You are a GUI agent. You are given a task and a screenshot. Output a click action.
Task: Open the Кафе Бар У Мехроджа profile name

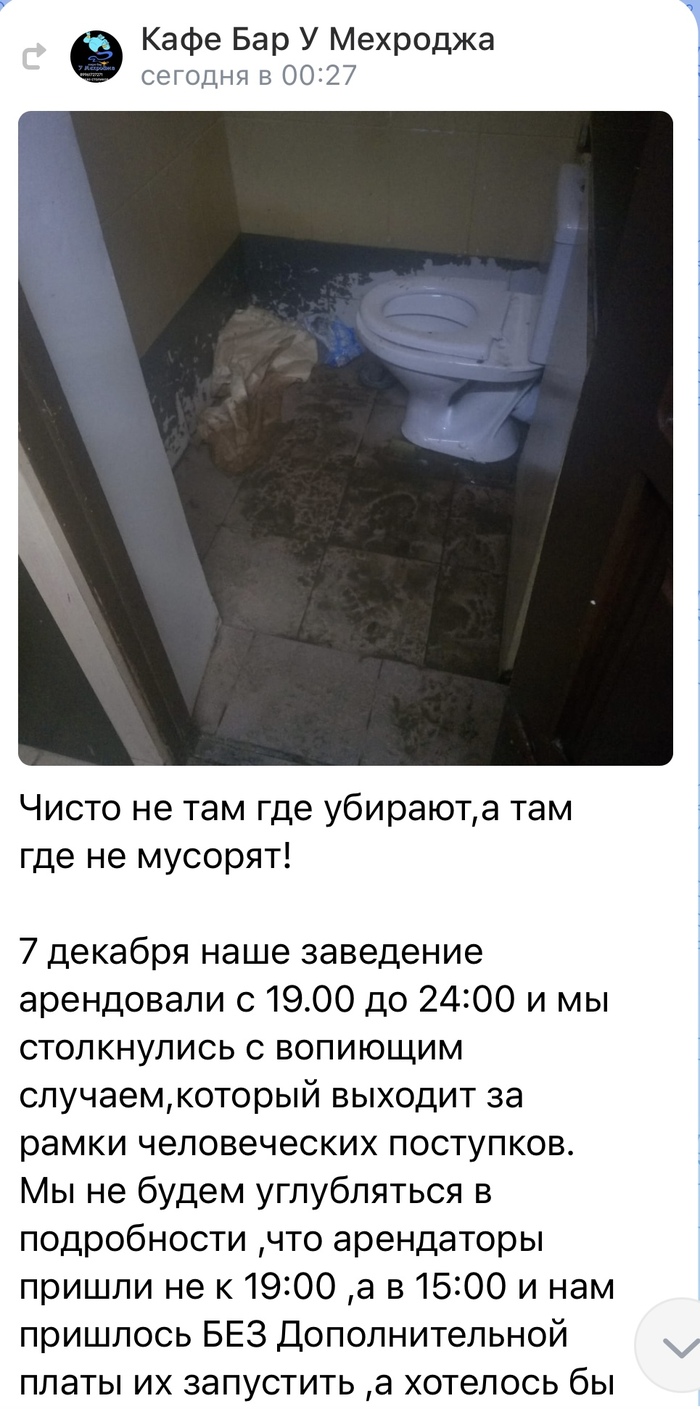point(317,40)
